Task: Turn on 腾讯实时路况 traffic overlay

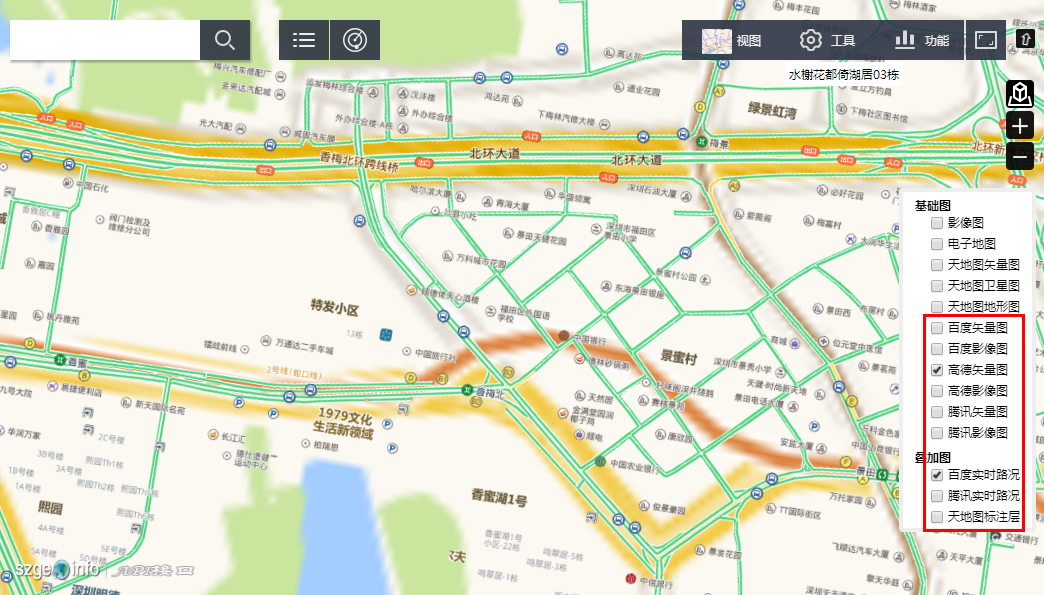Action: click(937, 496)
